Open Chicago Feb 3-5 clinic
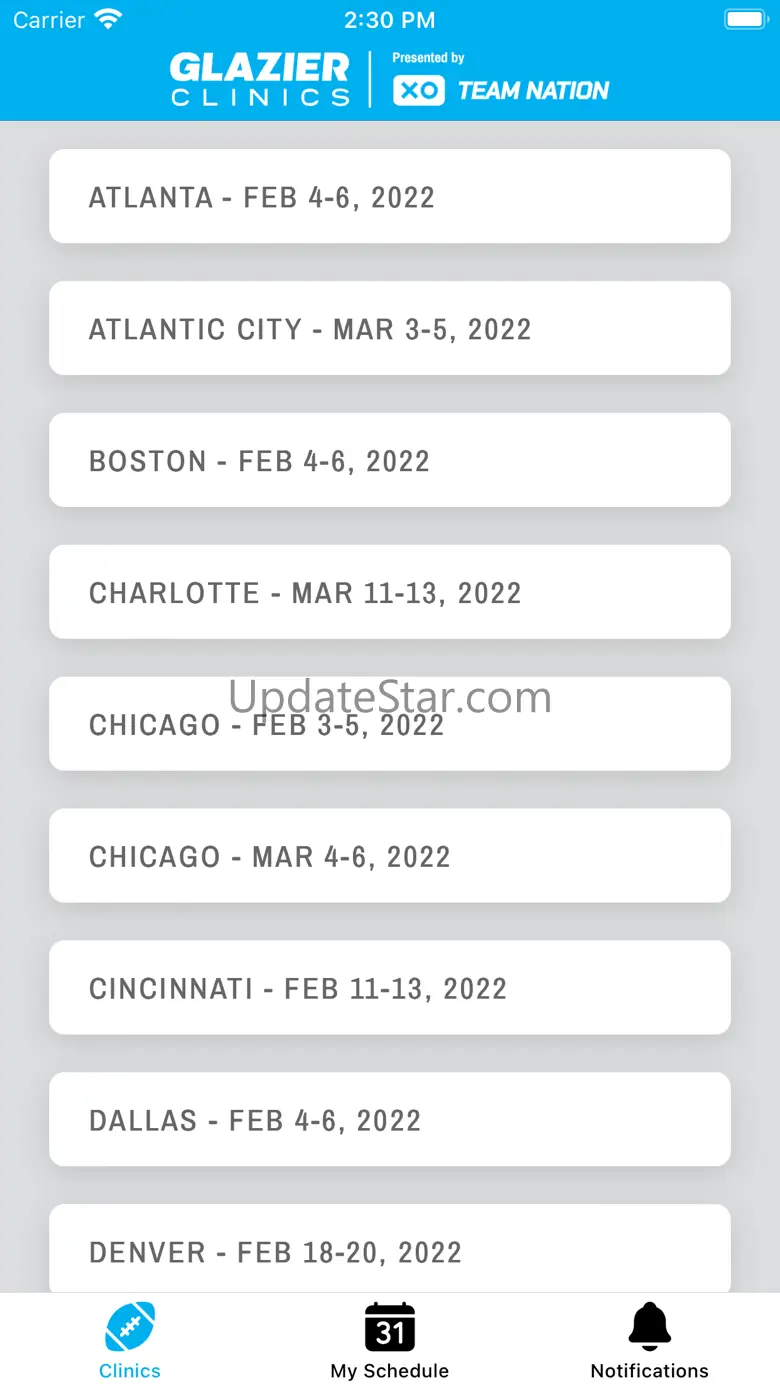The height and width of the screenshot is (1387, 780). (389, 725)
